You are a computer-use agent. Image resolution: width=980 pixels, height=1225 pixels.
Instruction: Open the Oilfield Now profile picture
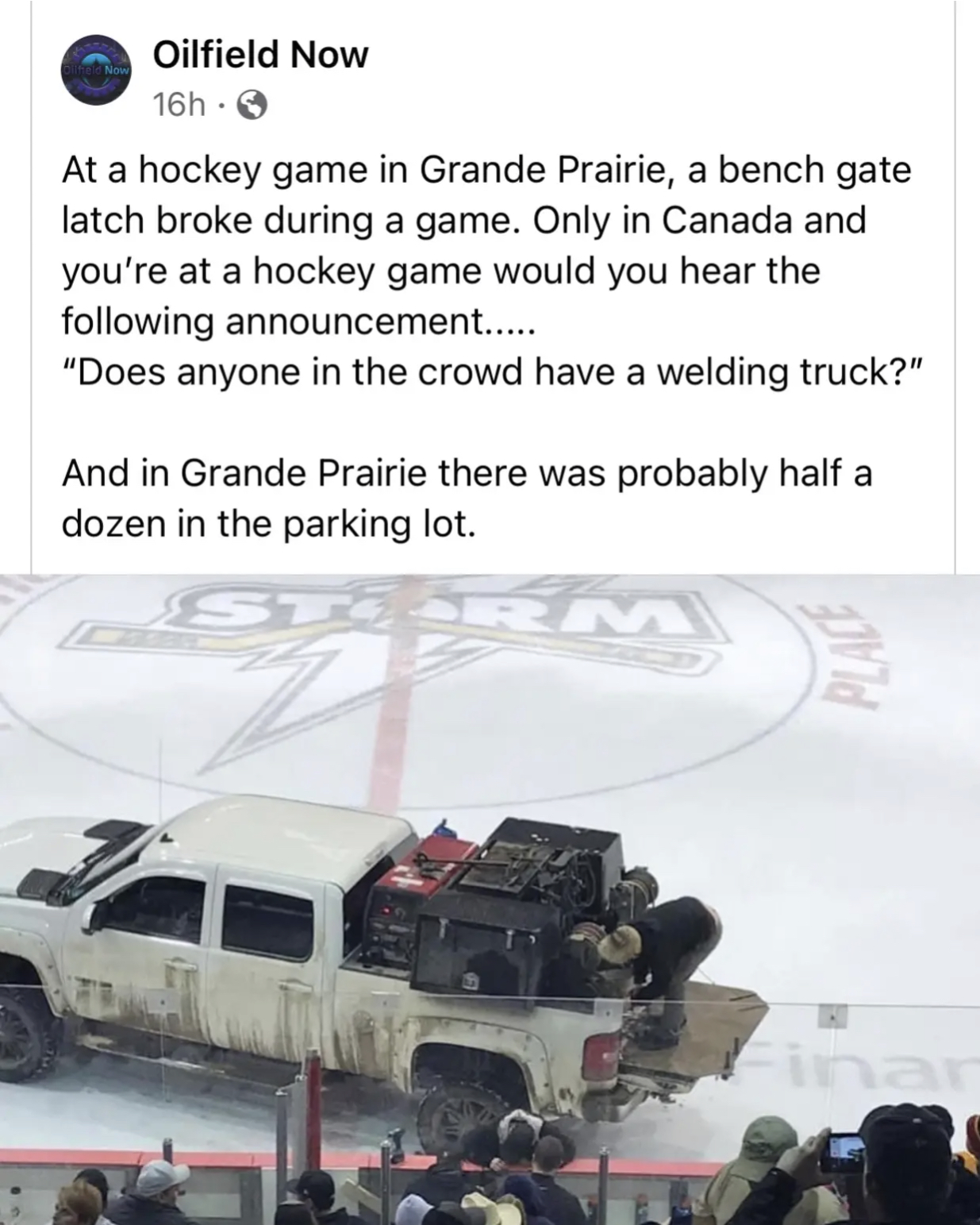[x=97, y=71]
